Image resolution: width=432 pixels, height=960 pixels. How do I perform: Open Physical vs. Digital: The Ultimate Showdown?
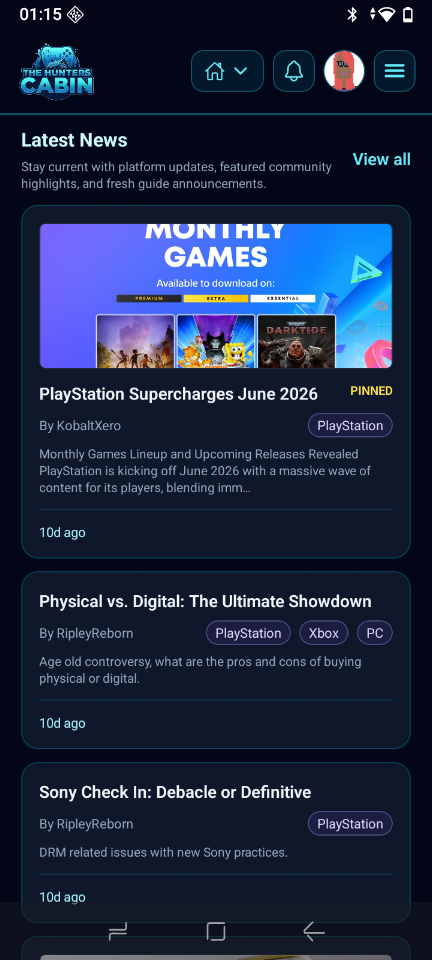pos(205,601)
